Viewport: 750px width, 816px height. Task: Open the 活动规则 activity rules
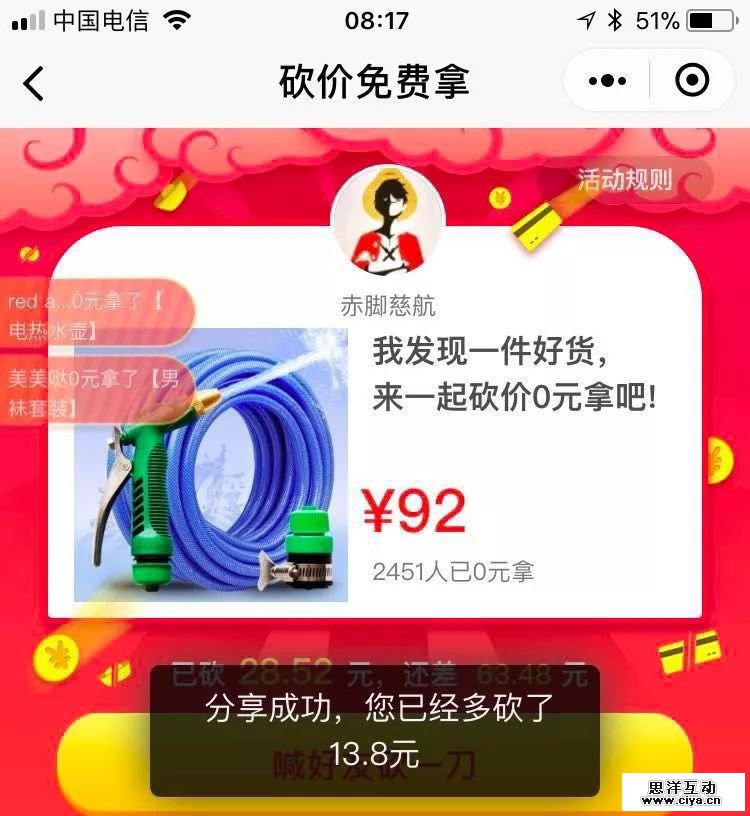pyautogui.click(x=625, y=181)
